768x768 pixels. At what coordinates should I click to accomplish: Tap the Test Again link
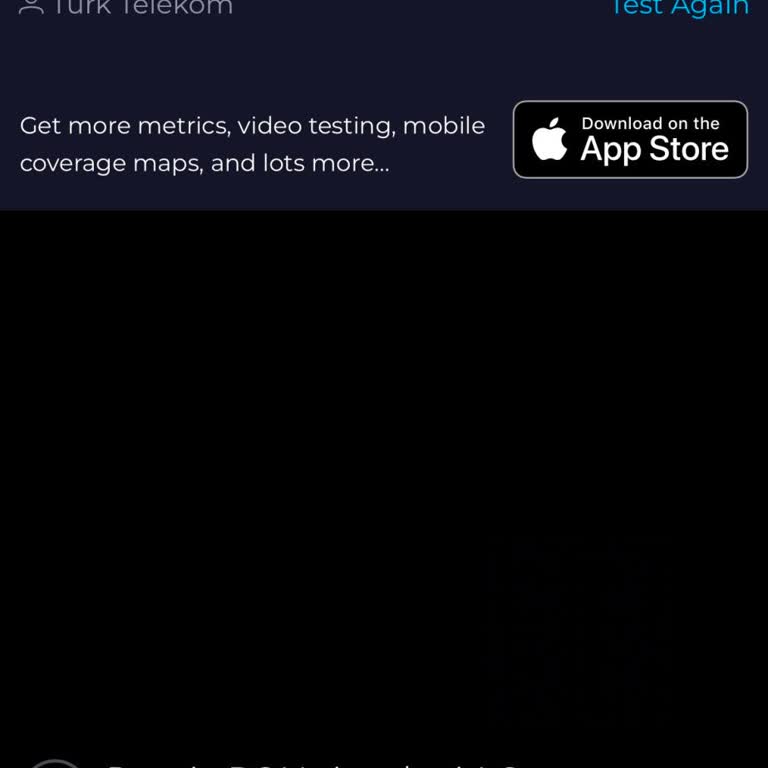679,8
